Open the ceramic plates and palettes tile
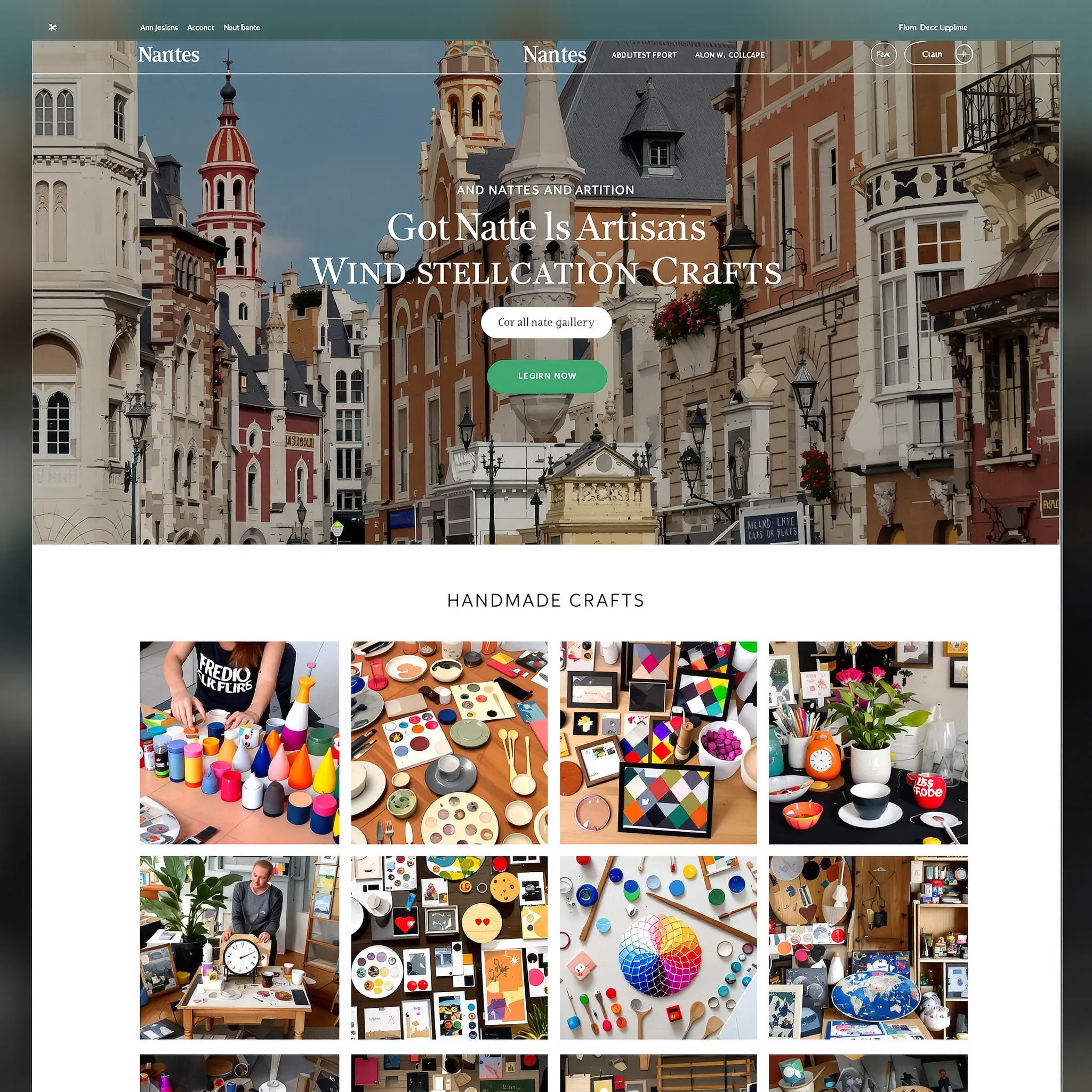Image resolution: width=1092 pixels, height=1092 pixels. pyautogui.click(x=449, y=742)
